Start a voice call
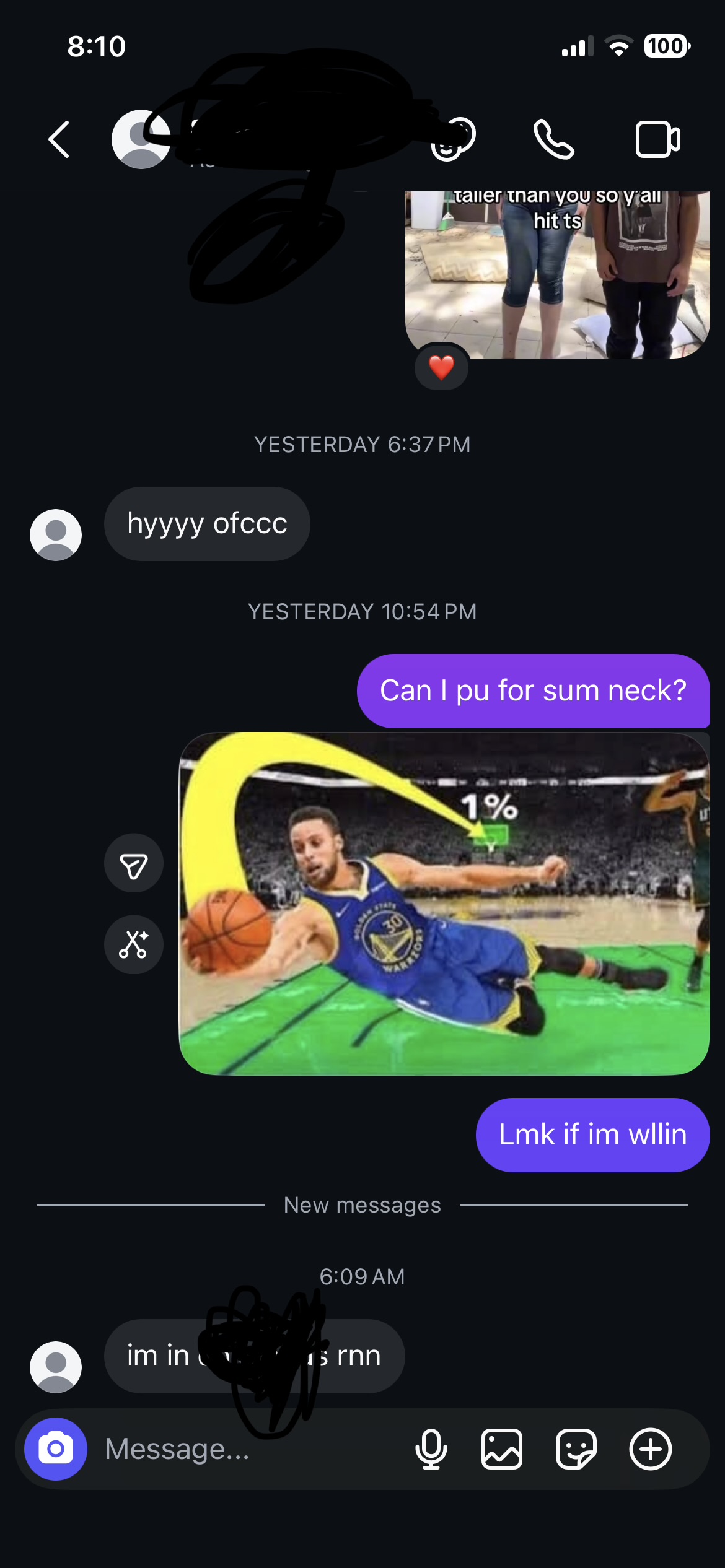Viewport: 725px width, 1568px height. pos(553,139)
